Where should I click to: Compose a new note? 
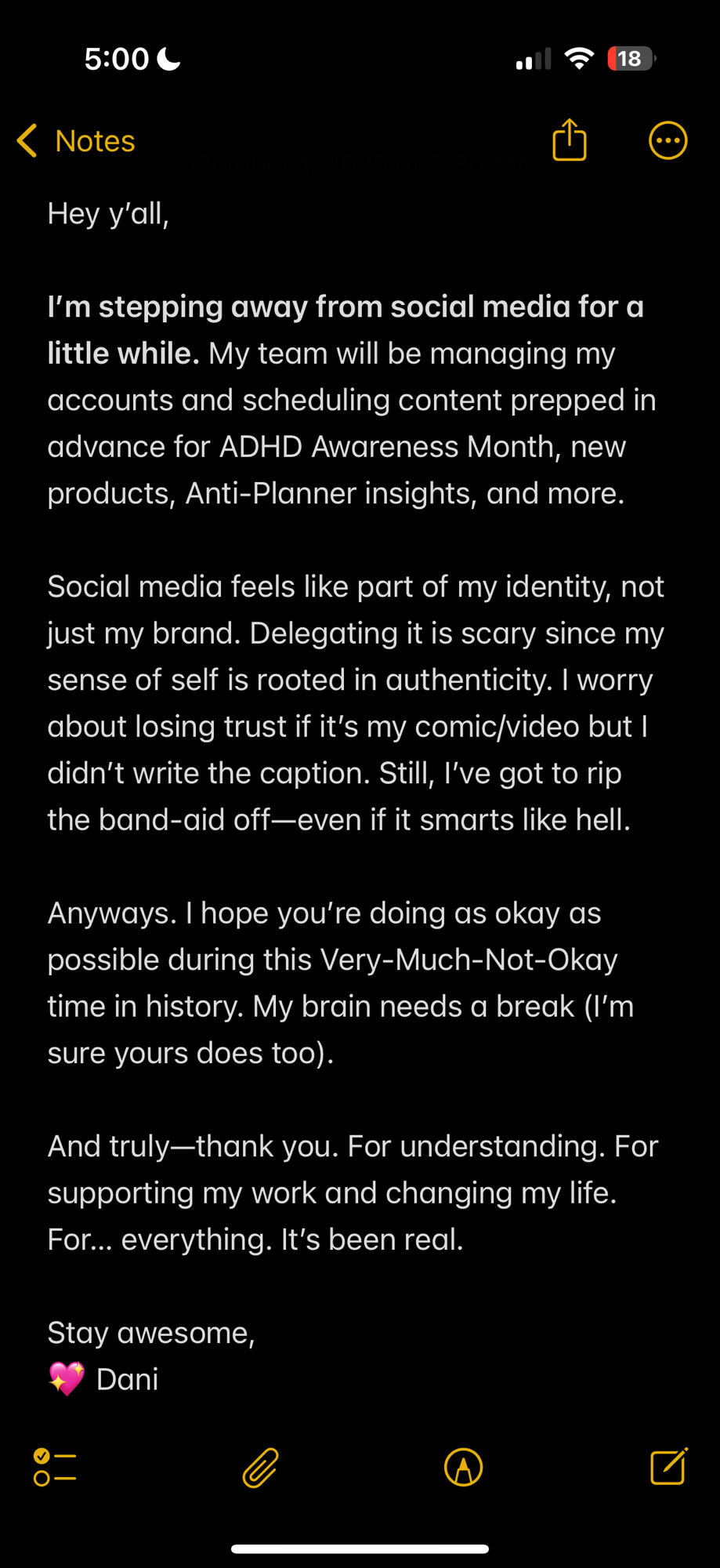[669, 1467]
